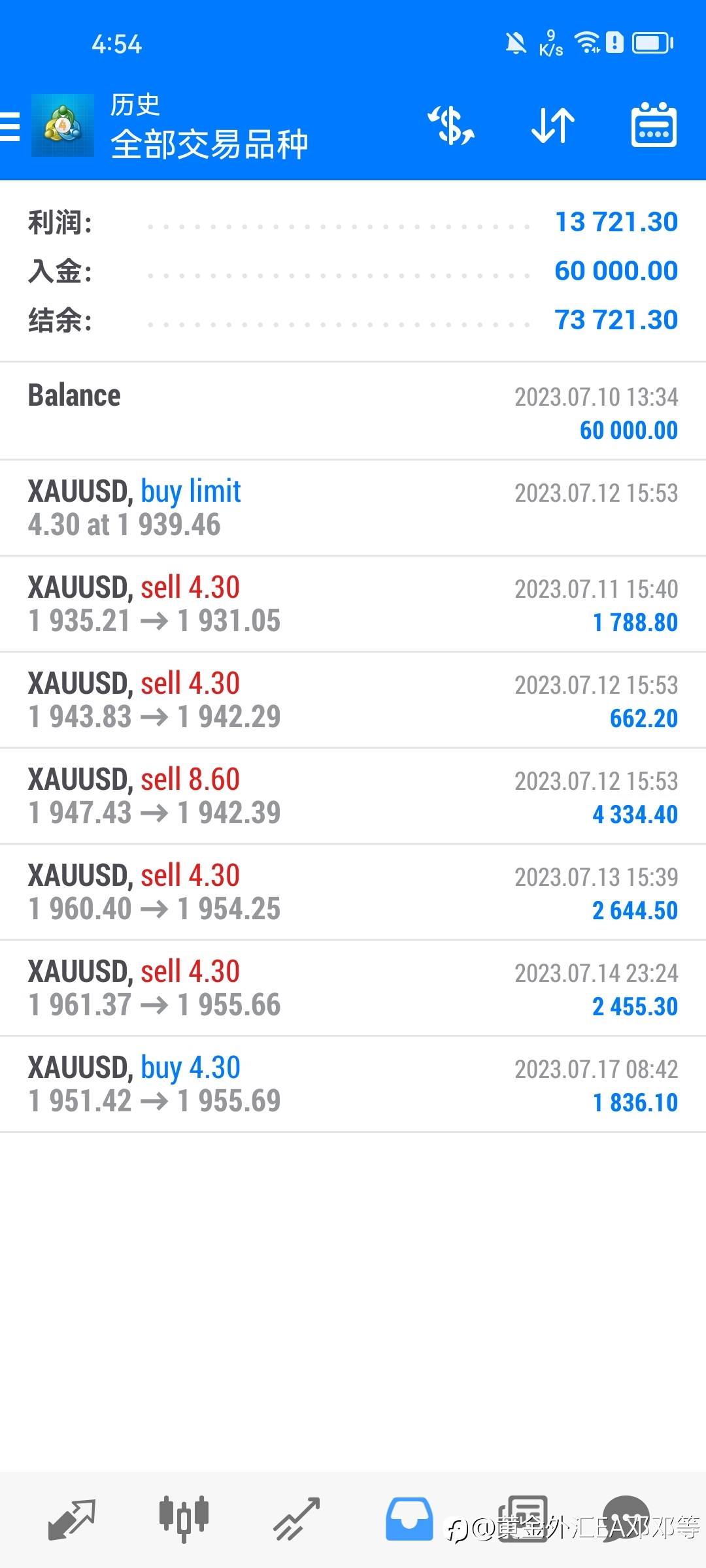Viewport: 706px width, 1568px height.
Task: Open the Chat messages tab
Action: (626, 1519)
